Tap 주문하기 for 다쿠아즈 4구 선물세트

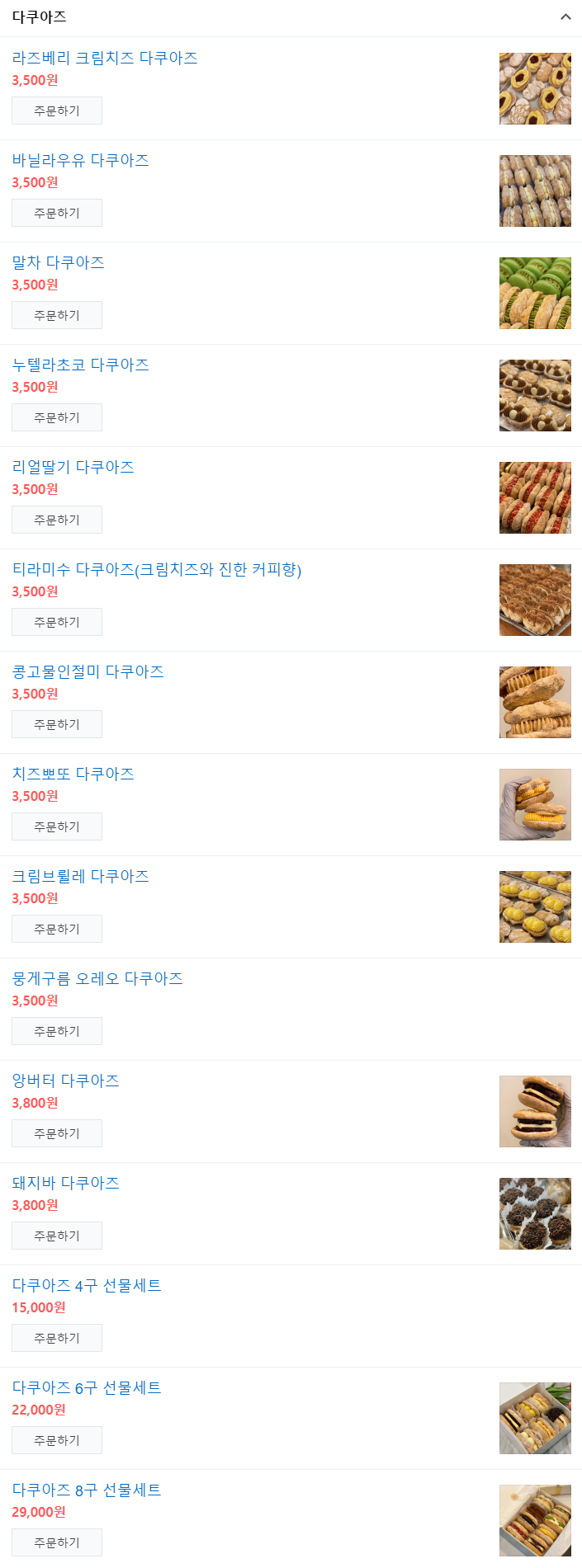pyautogui.click(x=57, y=1338)
